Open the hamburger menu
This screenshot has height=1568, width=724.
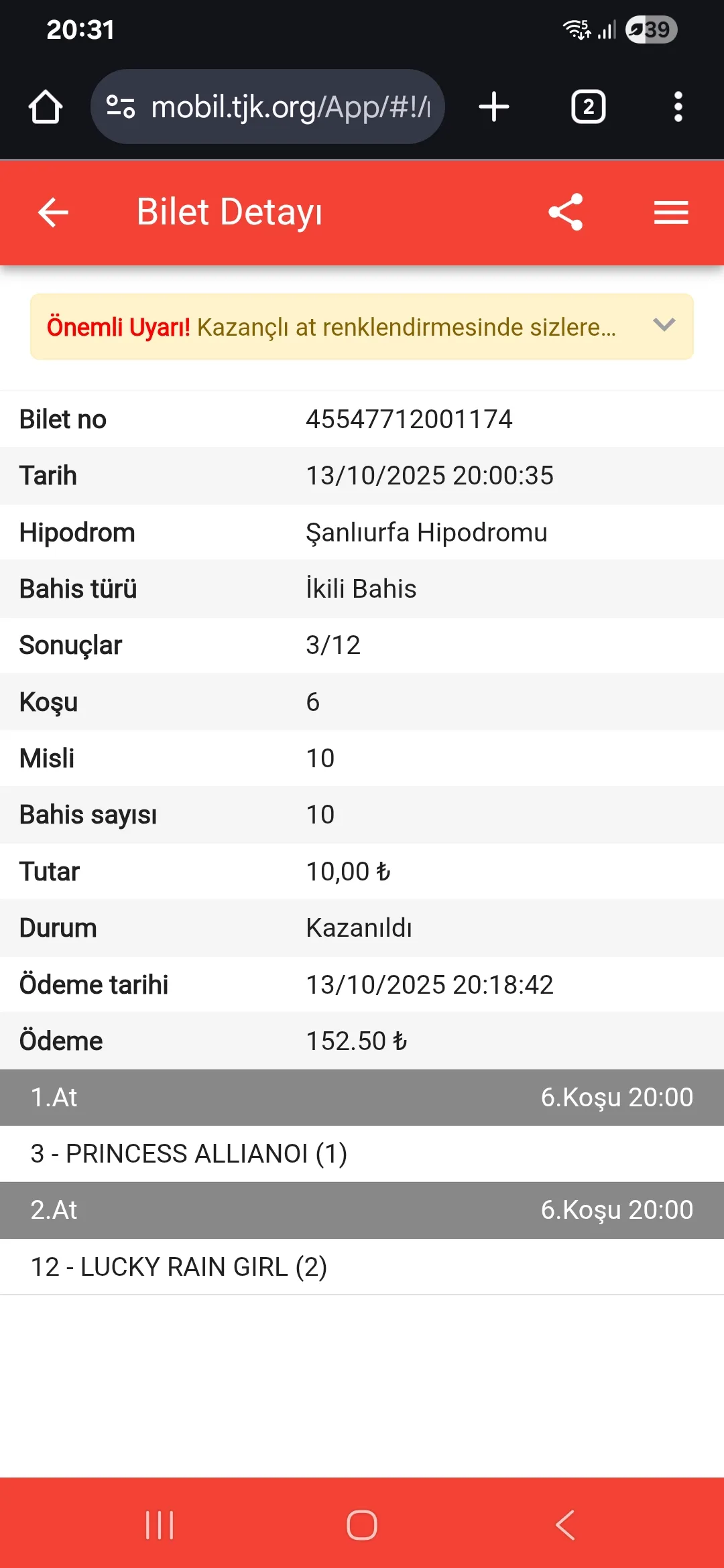click(671, 212)
